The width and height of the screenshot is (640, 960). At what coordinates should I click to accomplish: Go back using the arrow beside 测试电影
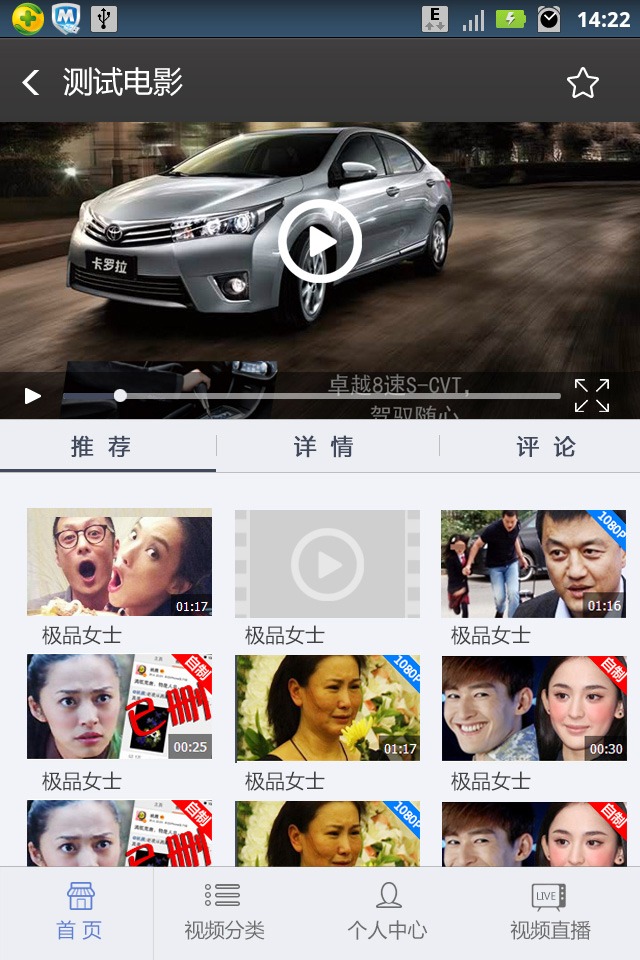click(32, 83)
